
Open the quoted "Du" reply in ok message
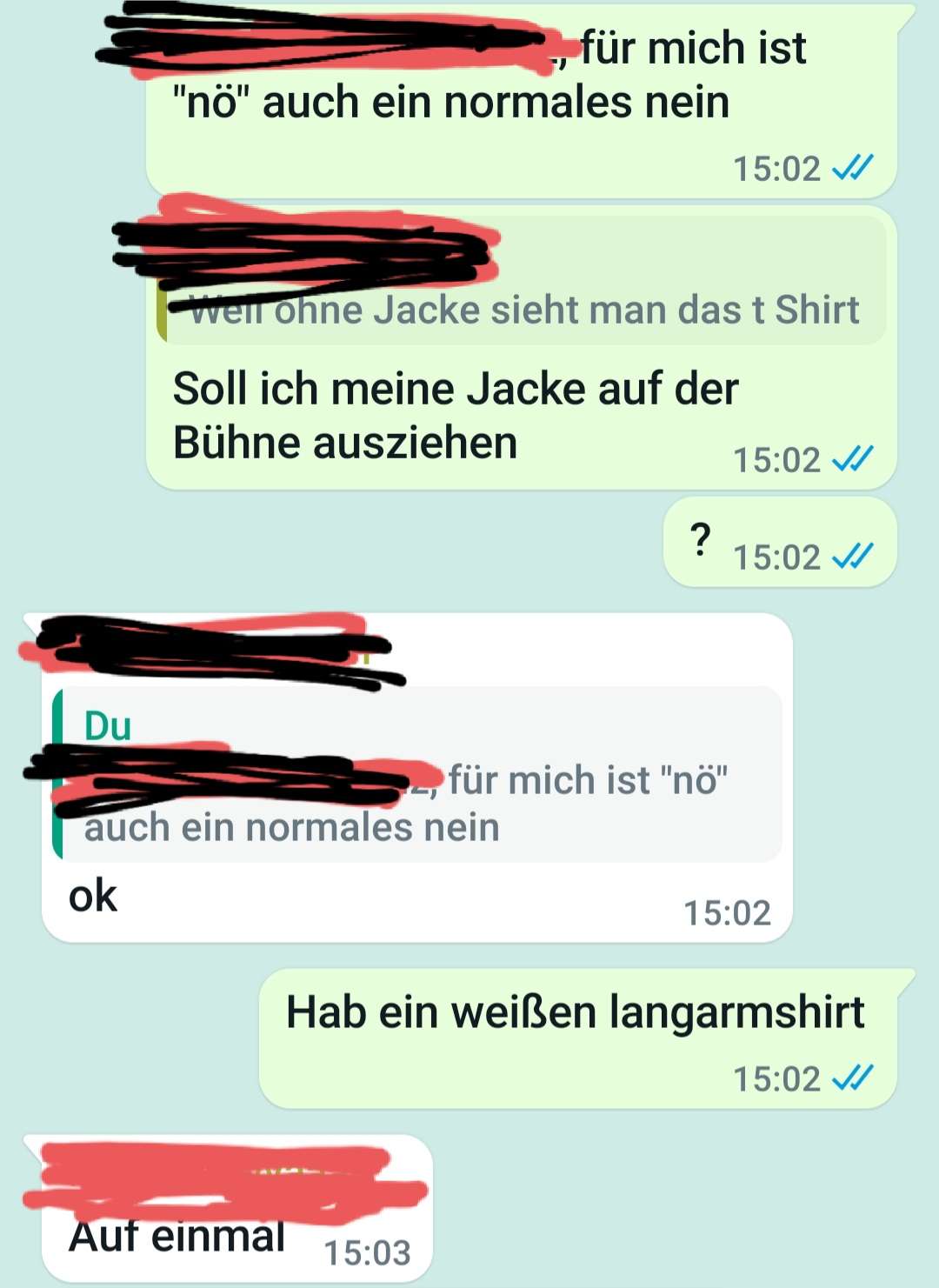[x=417, y=774]
